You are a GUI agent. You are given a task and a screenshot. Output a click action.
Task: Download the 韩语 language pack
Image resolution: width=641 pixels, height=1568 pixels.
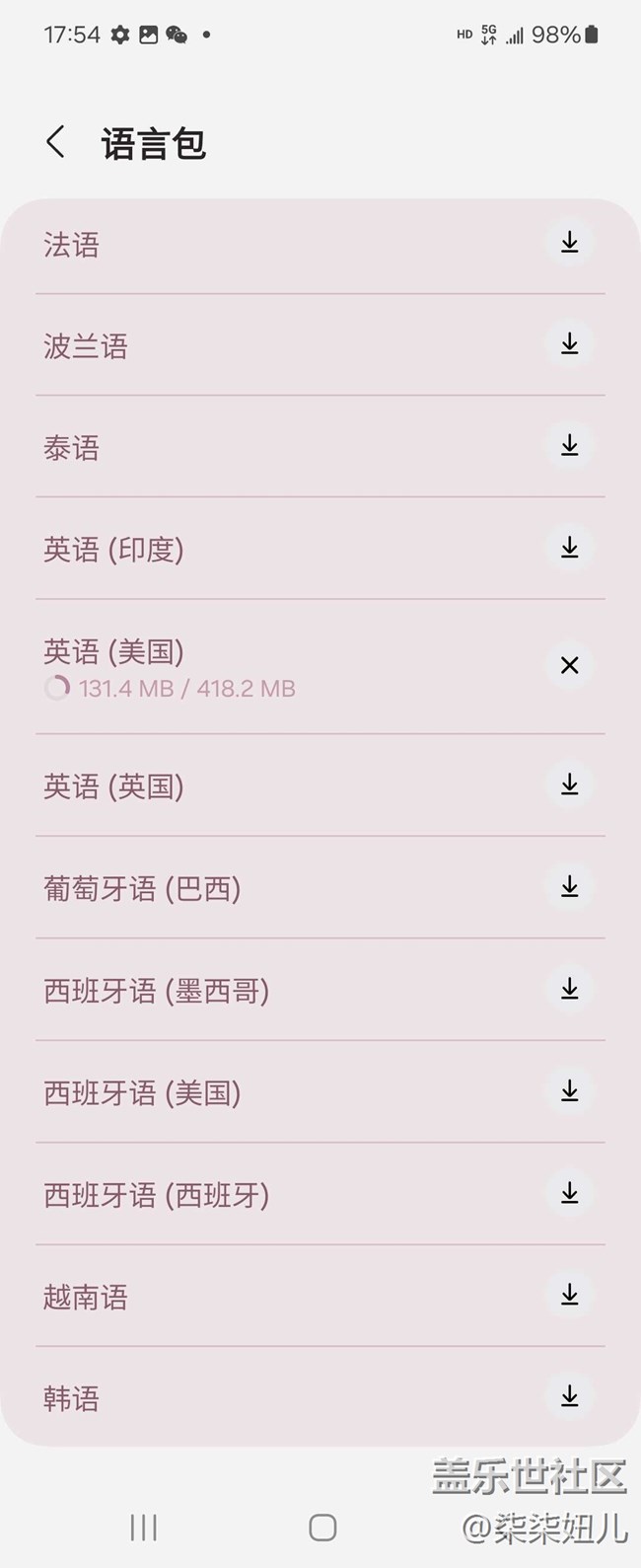click(569, 1396)
